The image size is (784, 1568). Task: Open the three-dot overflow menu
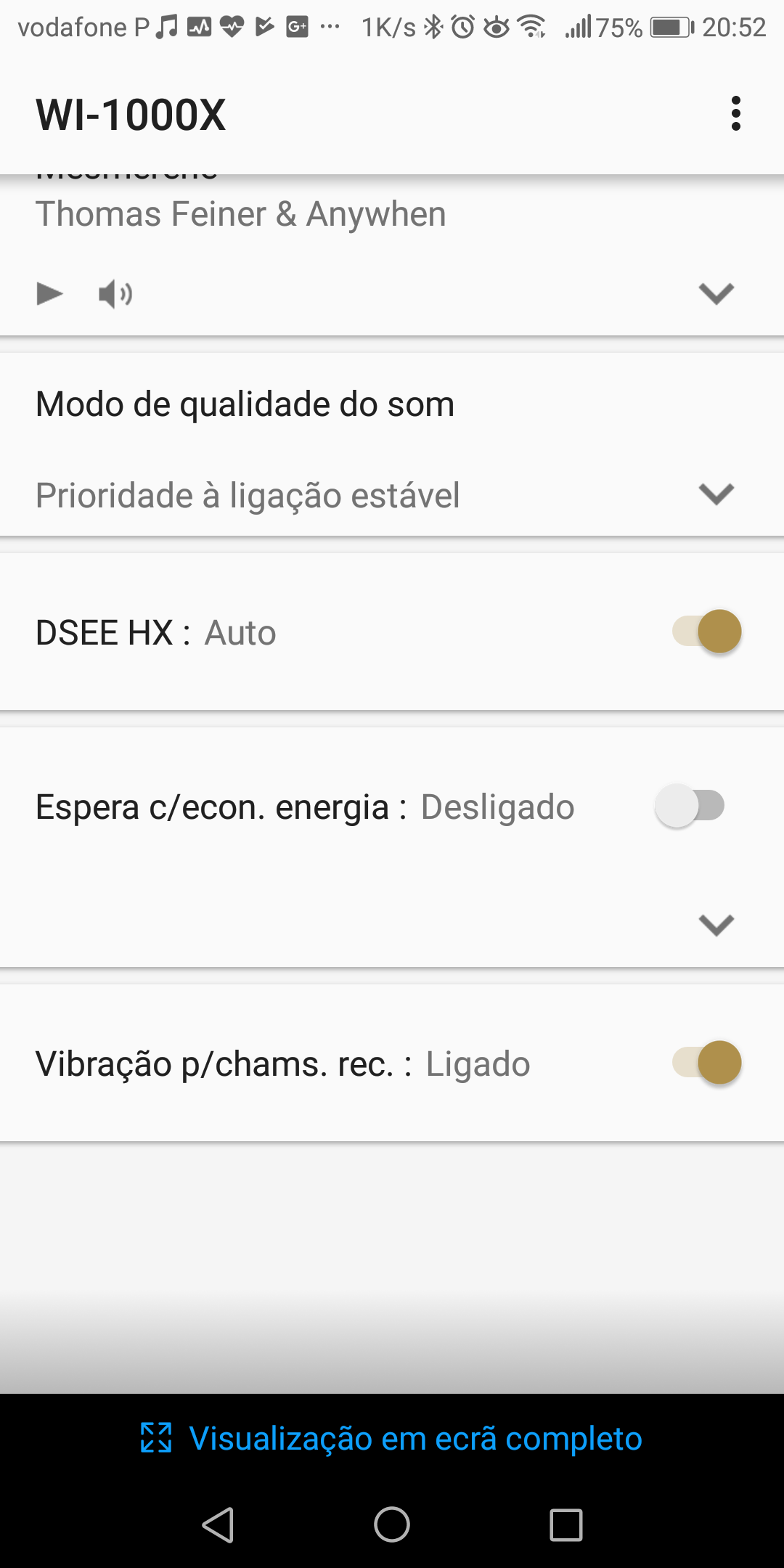point(736,114)
